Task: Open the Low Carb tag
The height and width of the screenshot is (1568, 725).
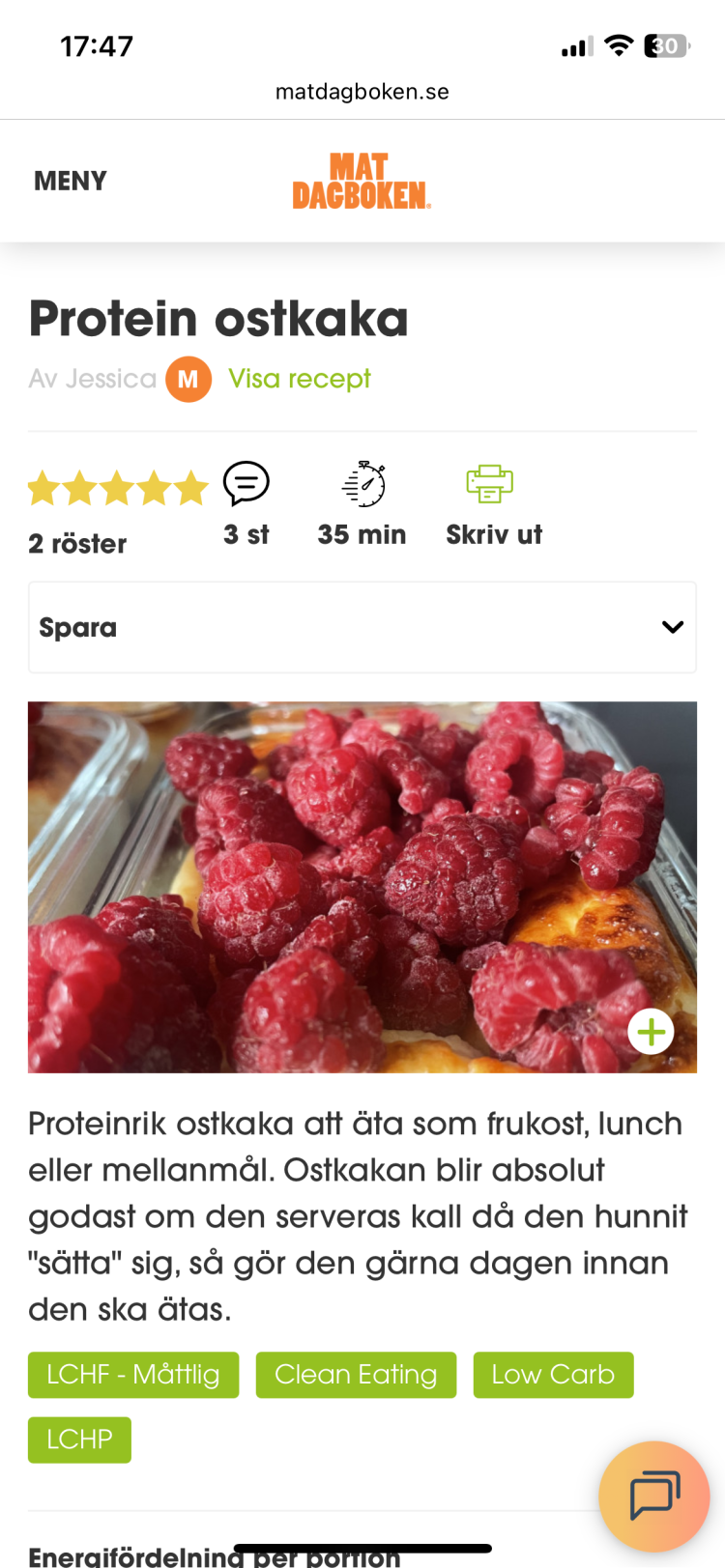Action: pos(553,1375)
